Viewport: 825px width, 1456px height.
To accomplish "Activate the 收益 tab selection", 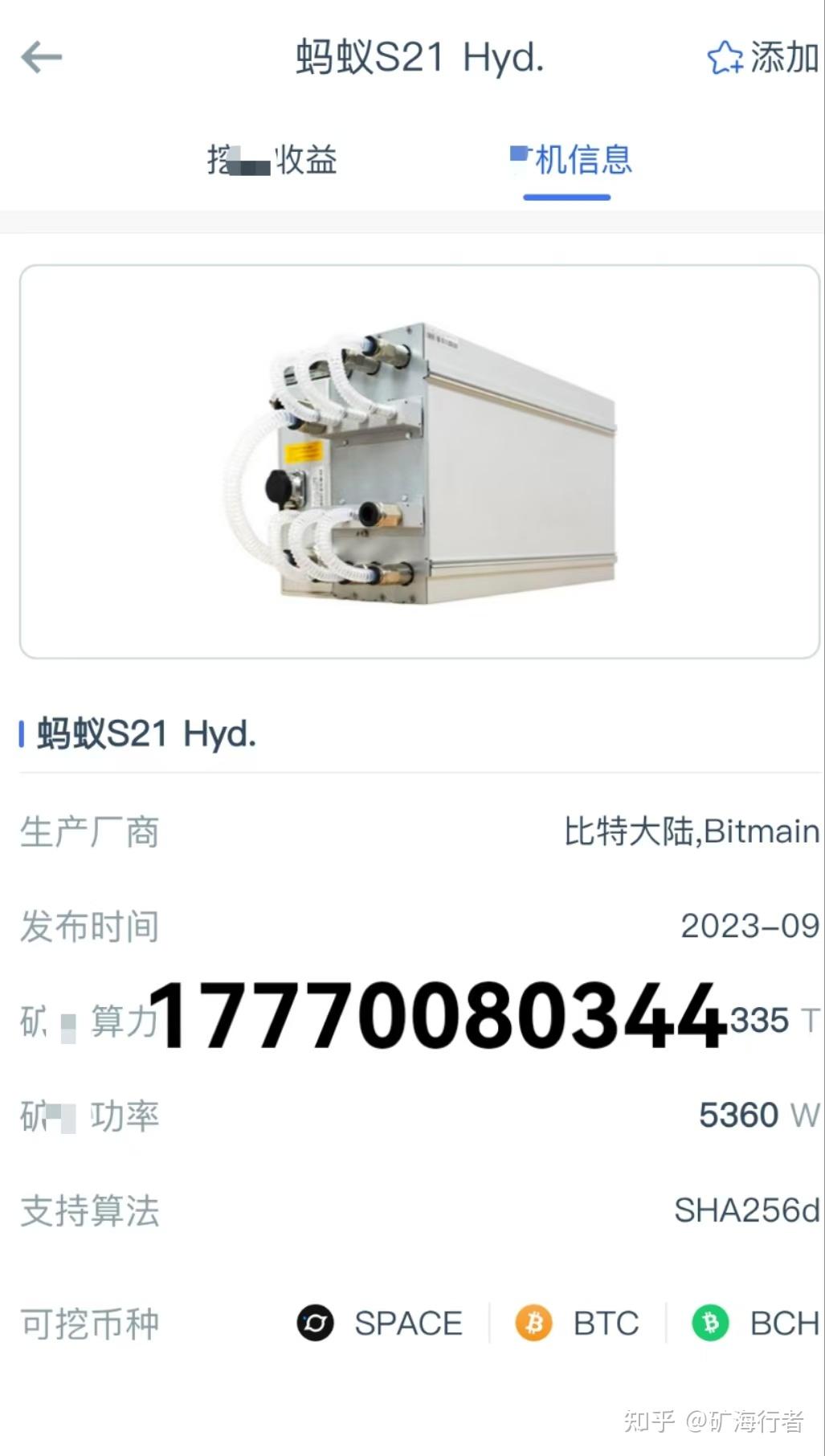I will (x=273, y=161).
